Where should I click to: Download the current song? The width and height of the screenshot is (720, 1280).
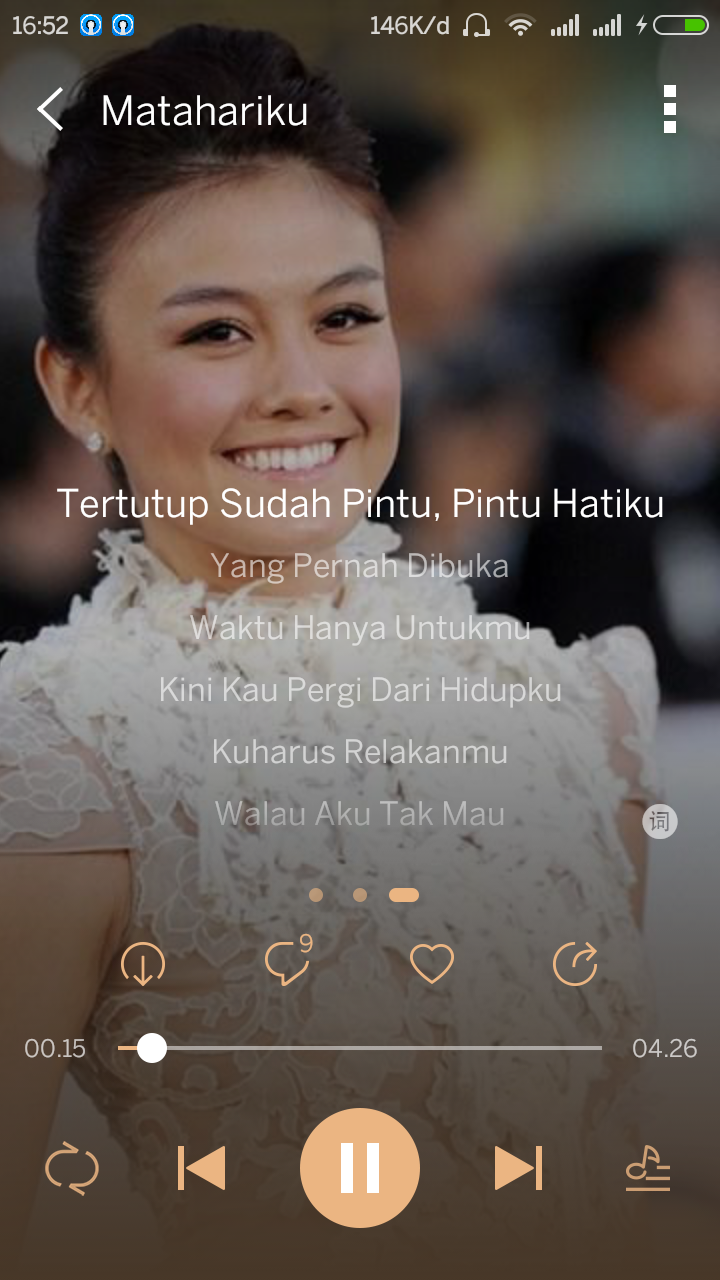coord(143,965)
